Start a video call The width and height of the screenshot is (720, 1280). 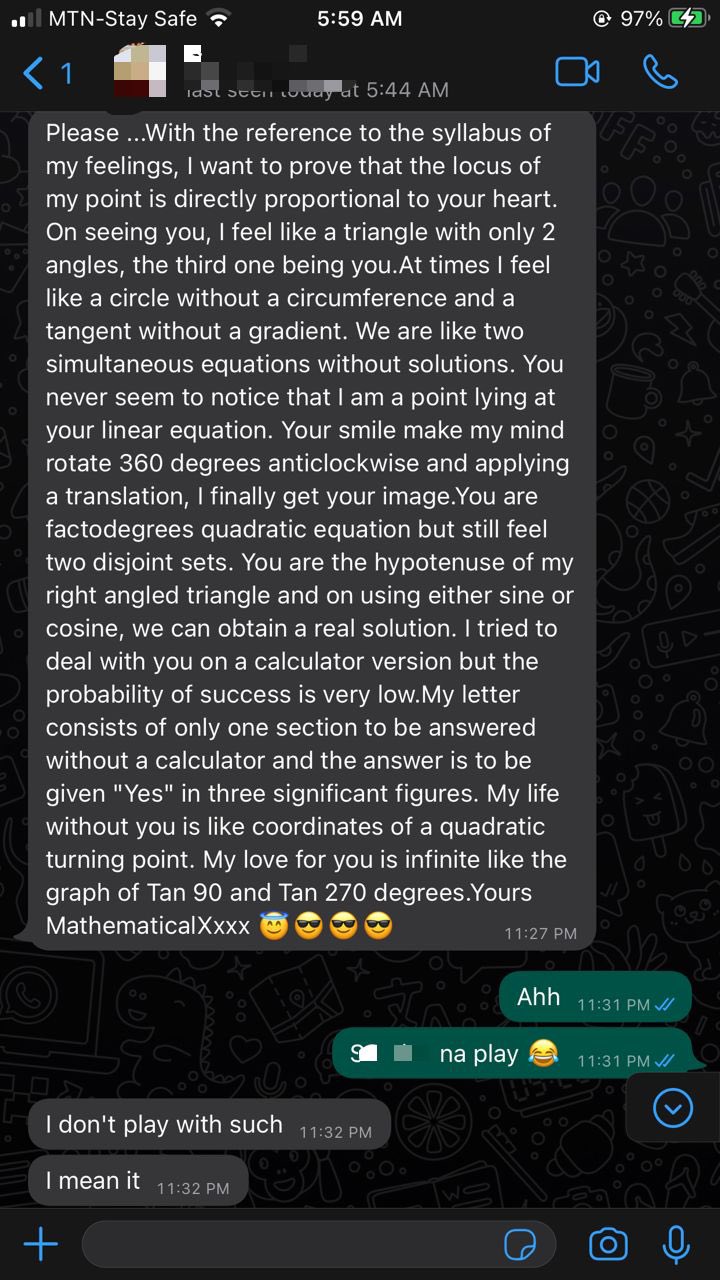(x=577, y=72)
